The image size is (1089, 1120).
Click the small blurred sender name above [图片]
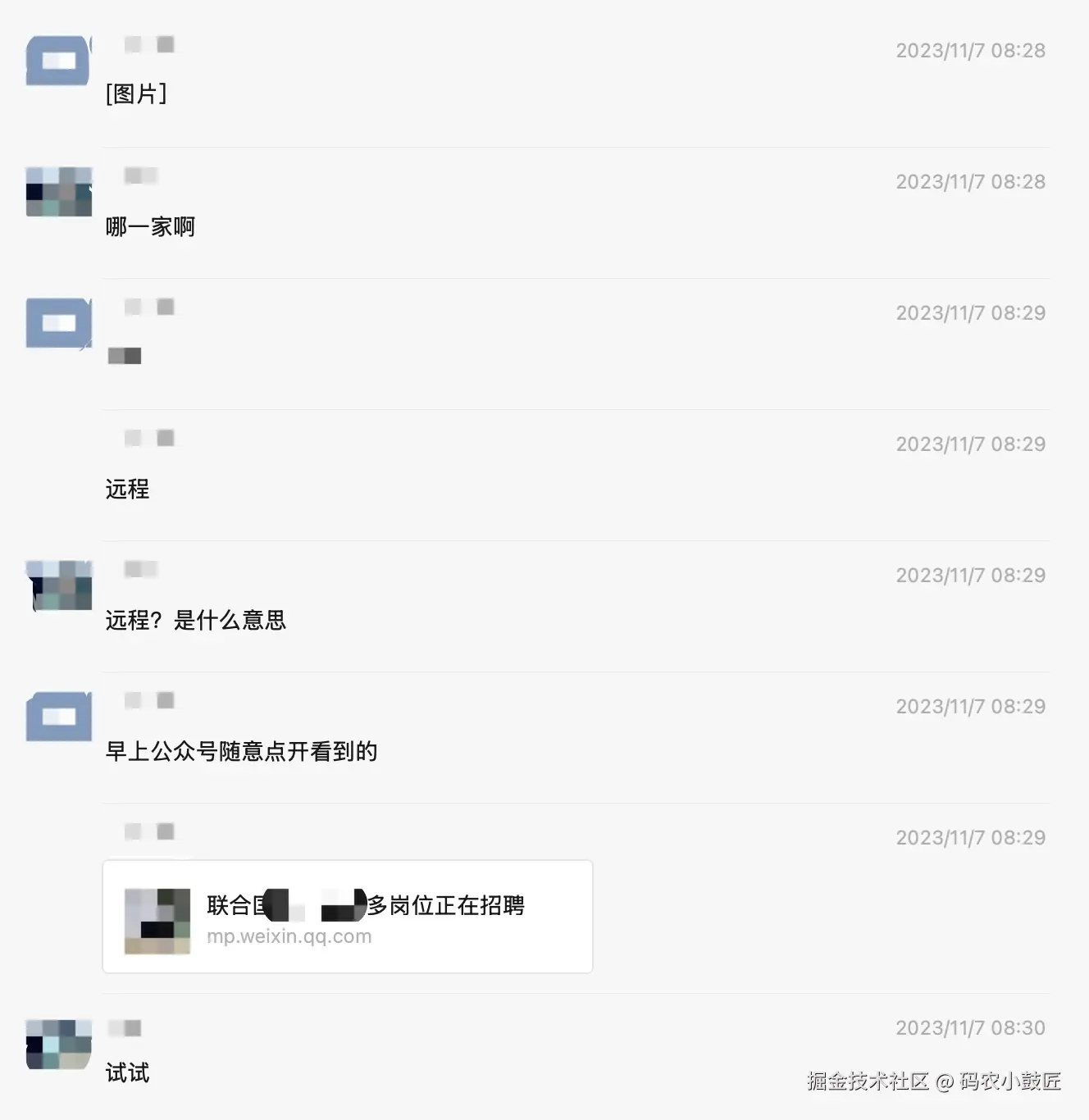pyautogui.click(x=148, y=45)
